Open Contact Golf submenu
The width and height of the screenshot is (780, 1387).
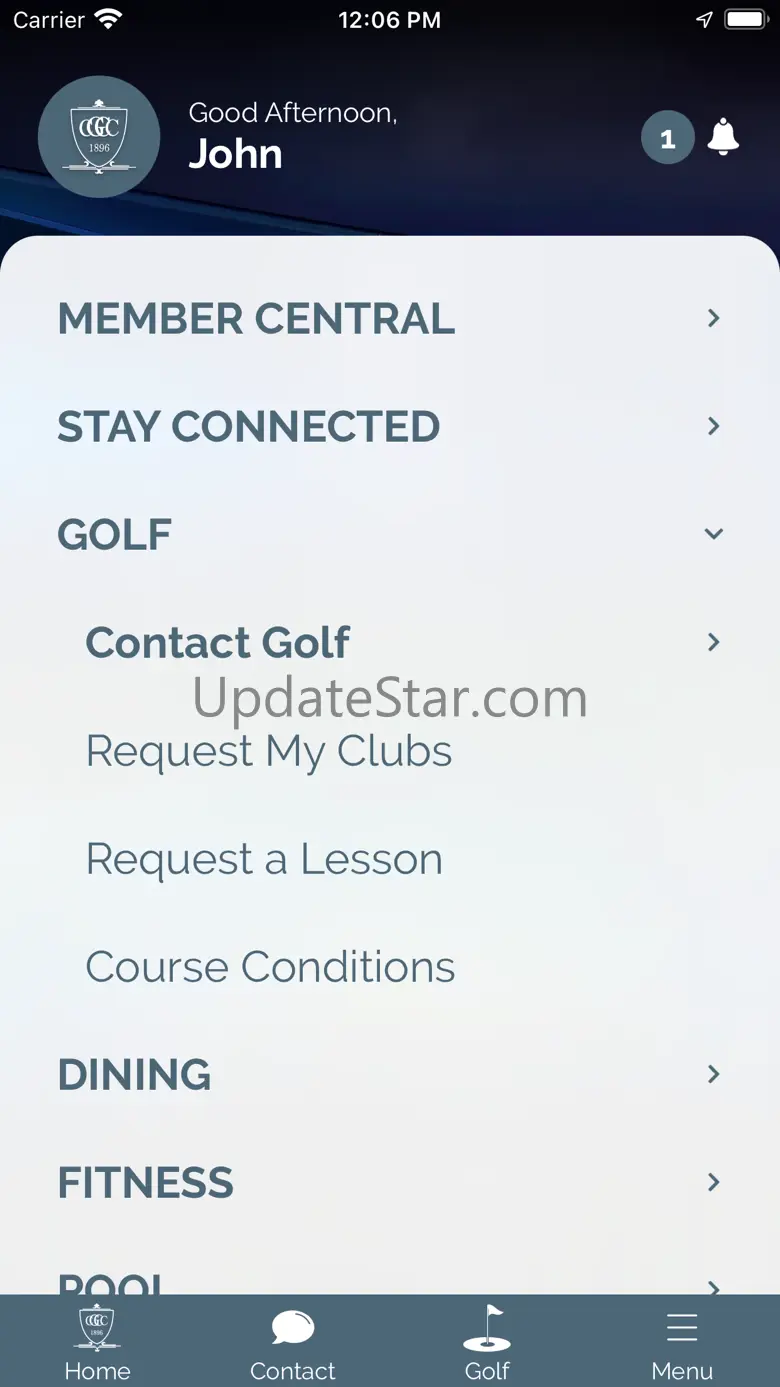tap(400, 642)
